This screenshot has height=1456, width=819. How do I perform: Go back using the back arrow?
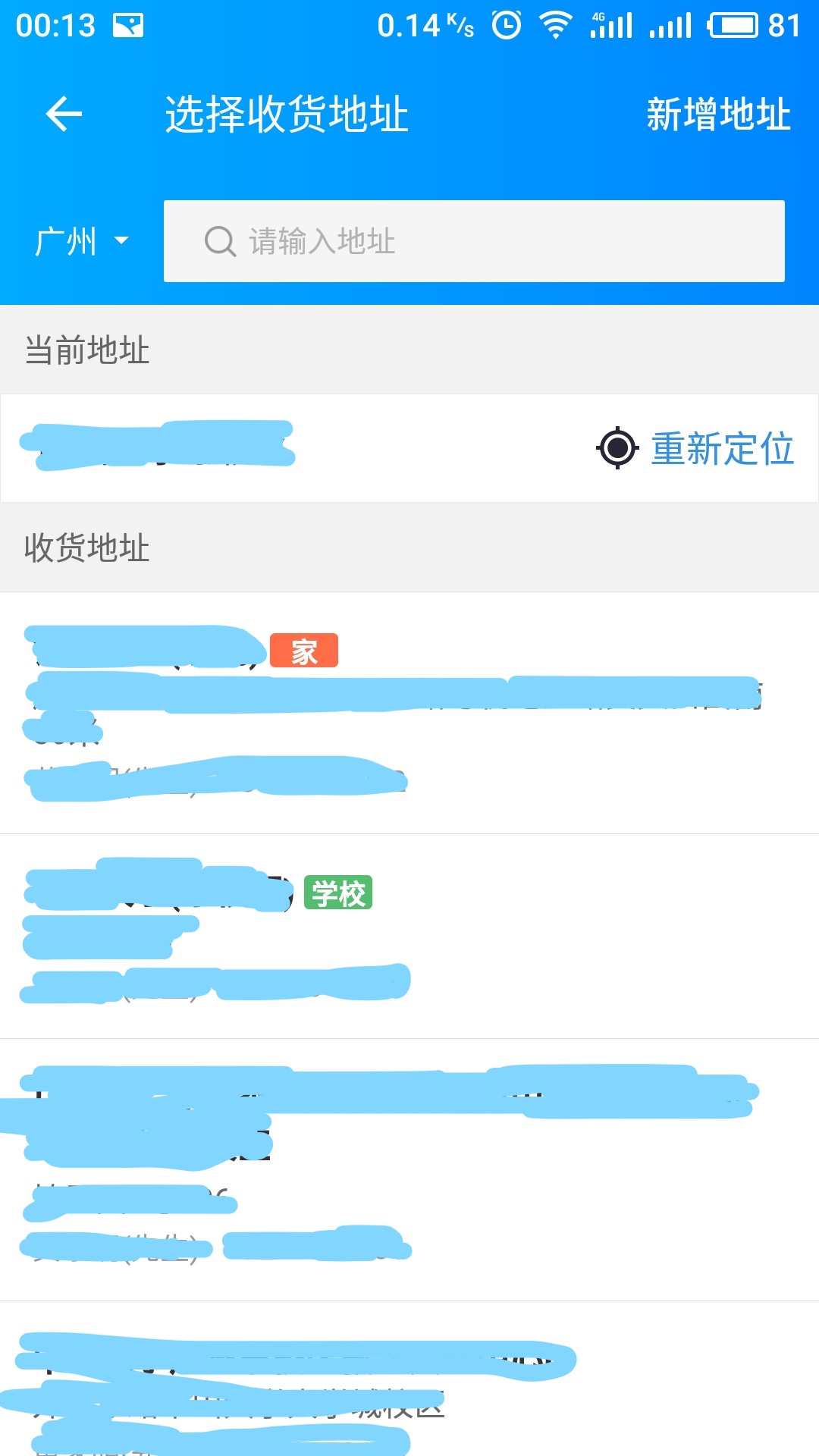[x=64, y=115]
